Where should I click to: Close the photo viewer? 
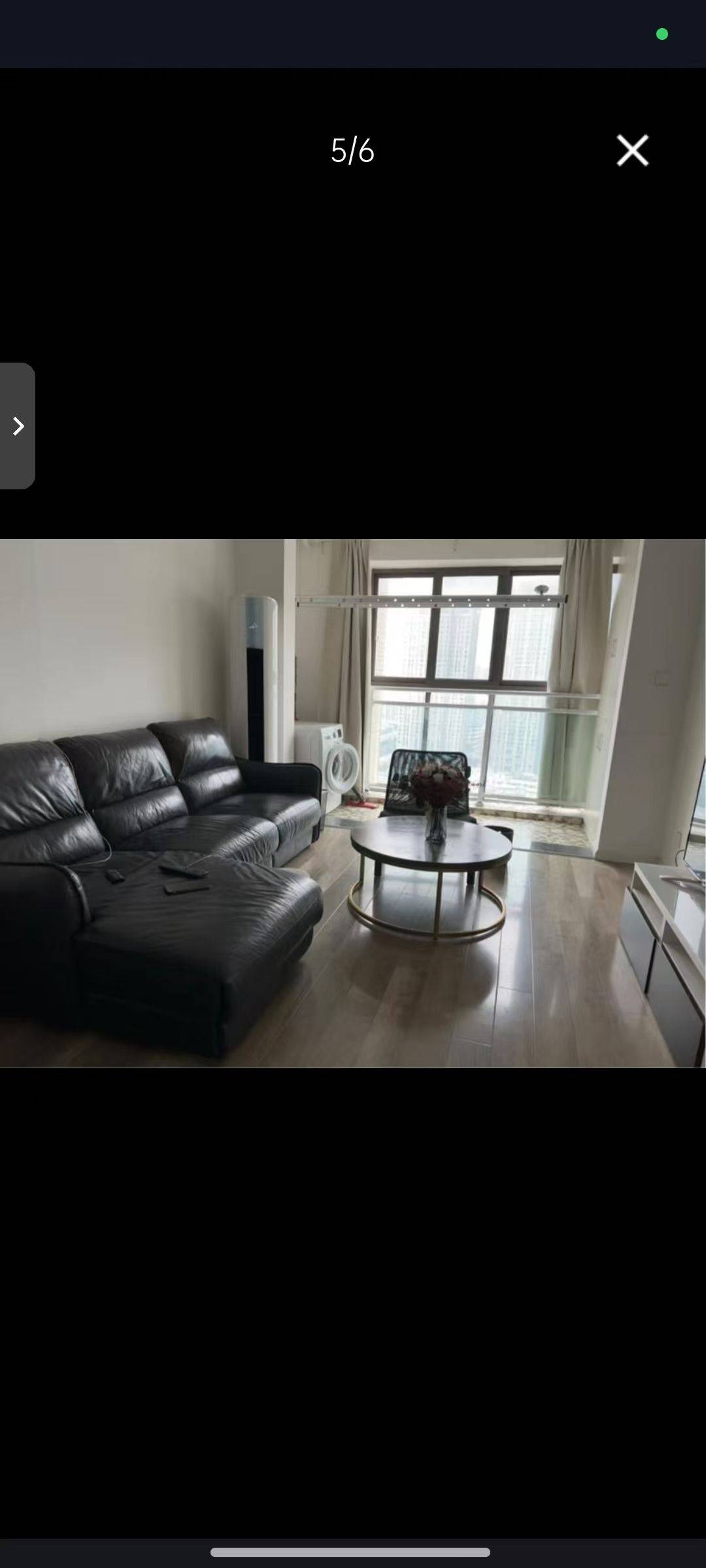[x=632, y=150]
